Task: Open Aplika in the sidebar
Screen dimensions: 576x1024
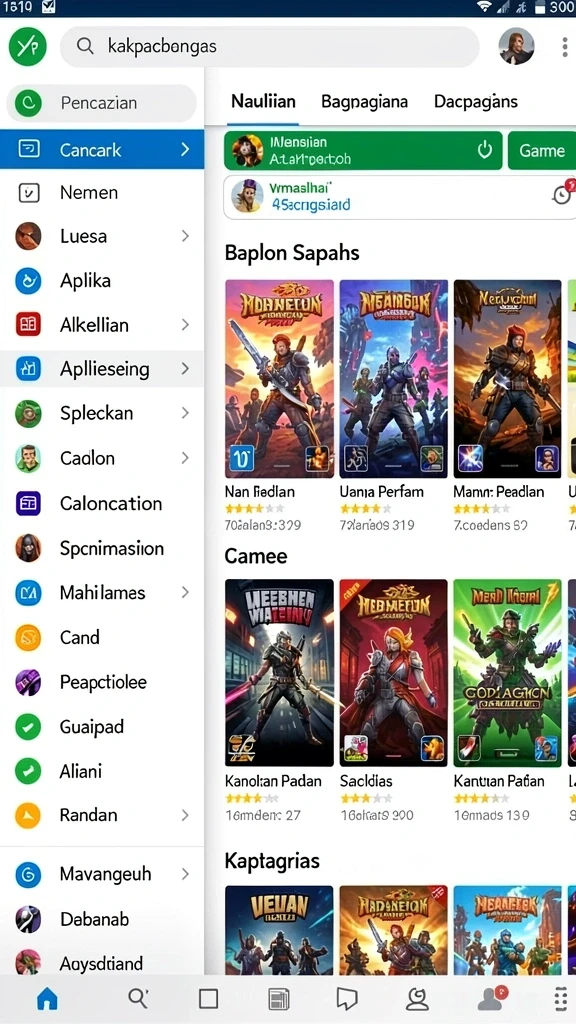Action: 102,281
